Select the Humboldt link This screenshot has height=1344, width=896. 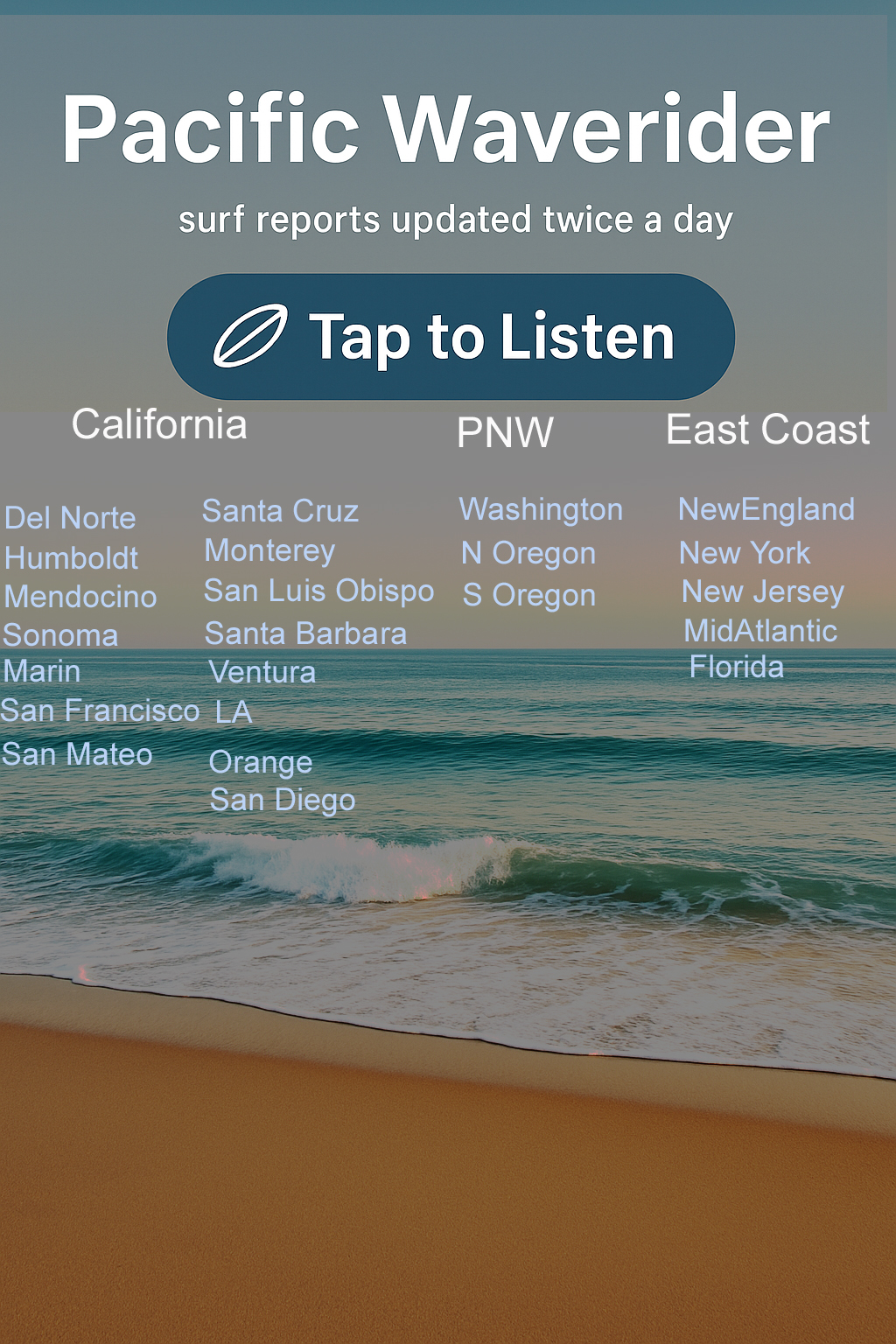tap(72, 558)
